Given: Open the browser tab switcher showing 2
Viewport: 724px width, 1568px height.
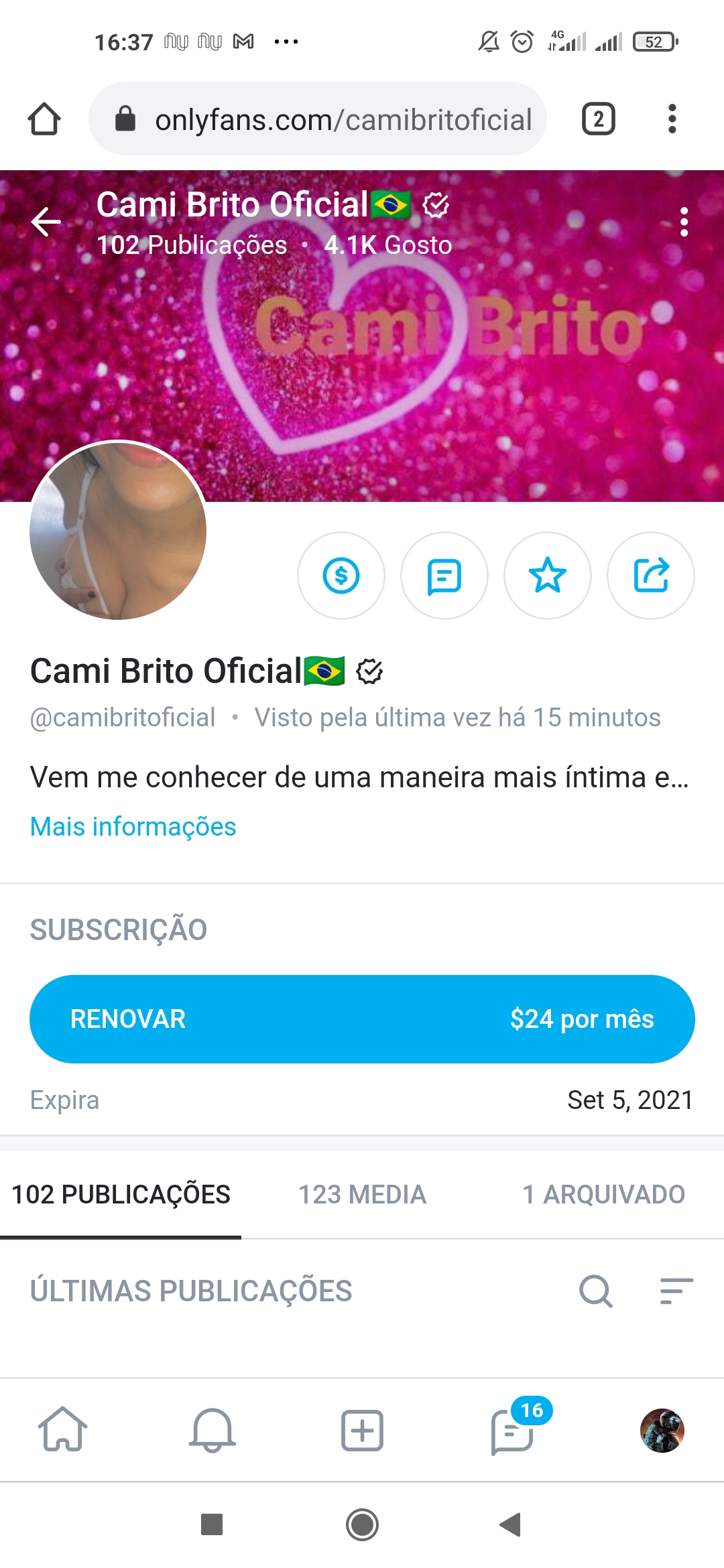Looking at the screenshot, I should (x=598, y=119).
